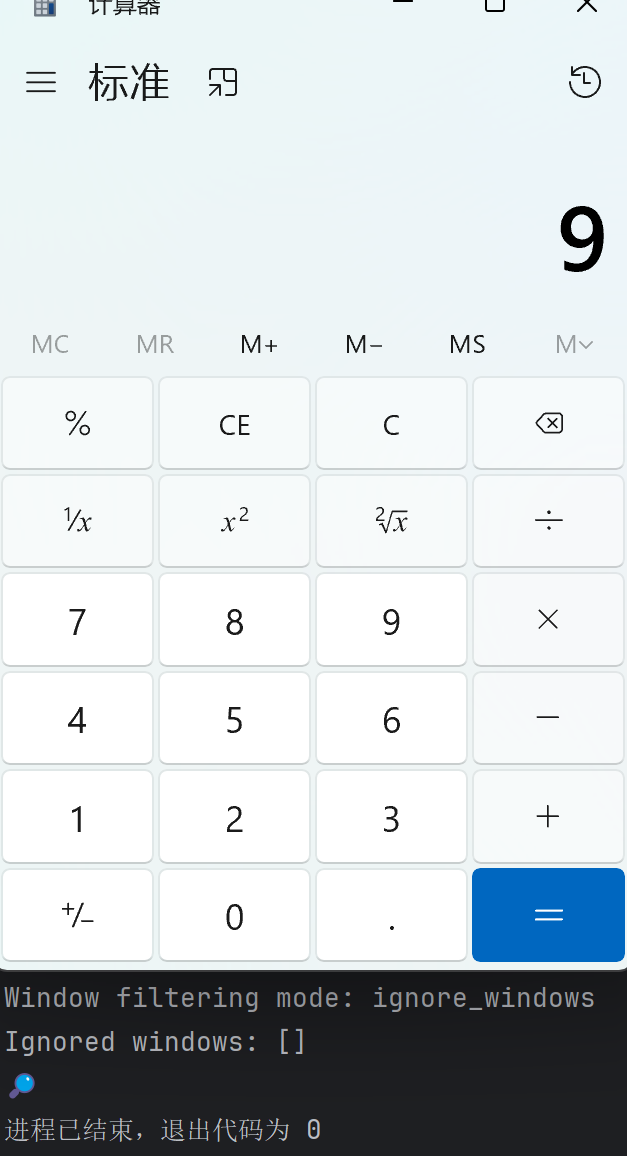Delete the last digit with backspace
627x1156 pixels.
pyautogui.click(x=548, y=424)
